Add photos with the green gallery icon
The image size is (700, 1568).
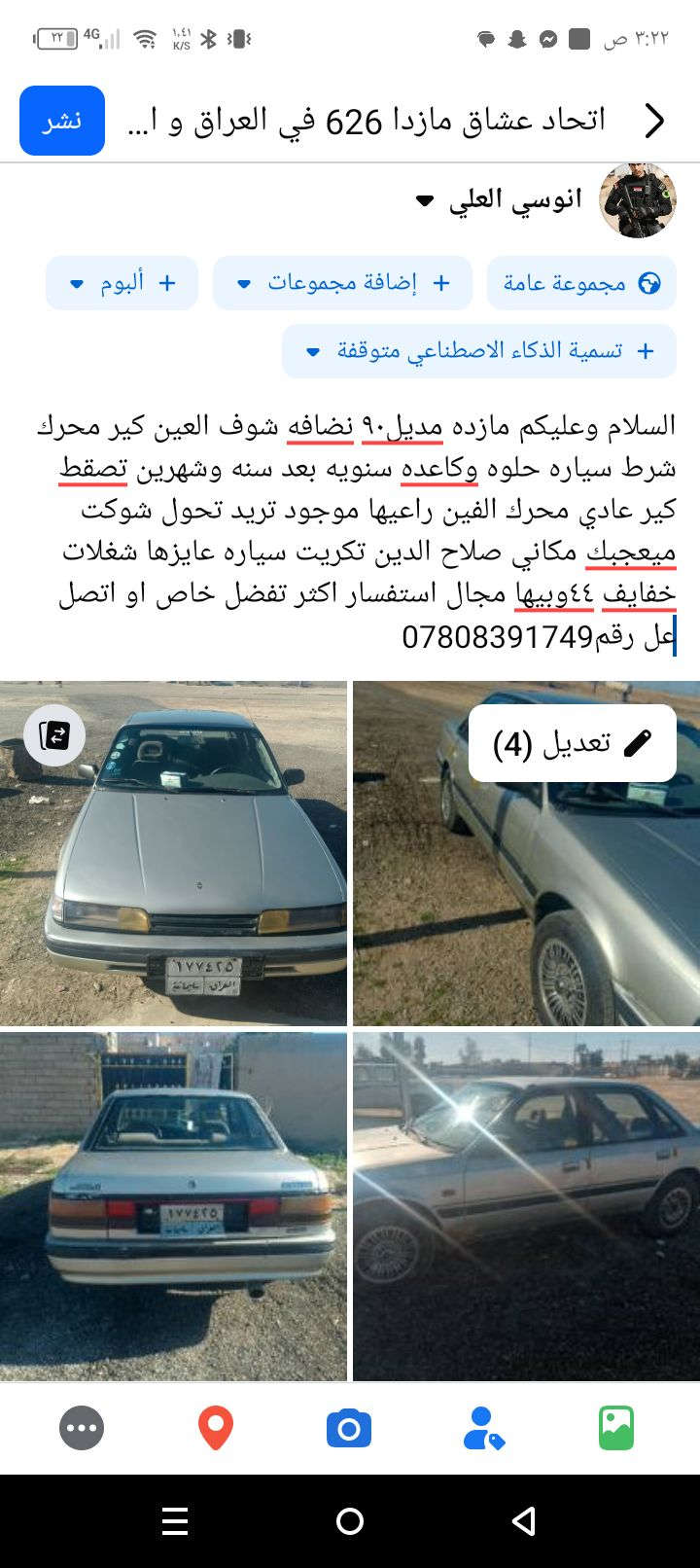pos(616,1428)
